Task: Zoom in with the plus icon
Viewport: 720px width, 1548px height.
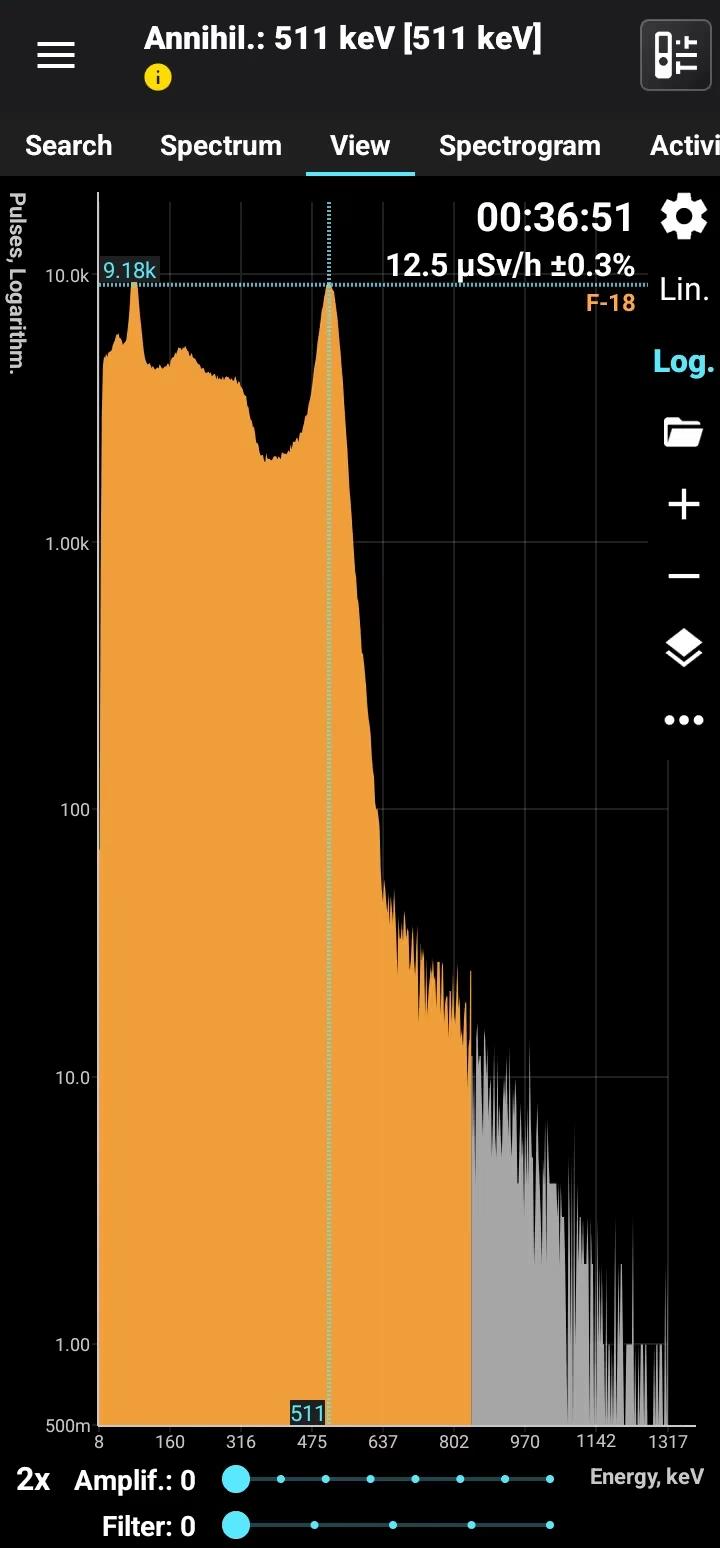Action: (x=684, y=504)
